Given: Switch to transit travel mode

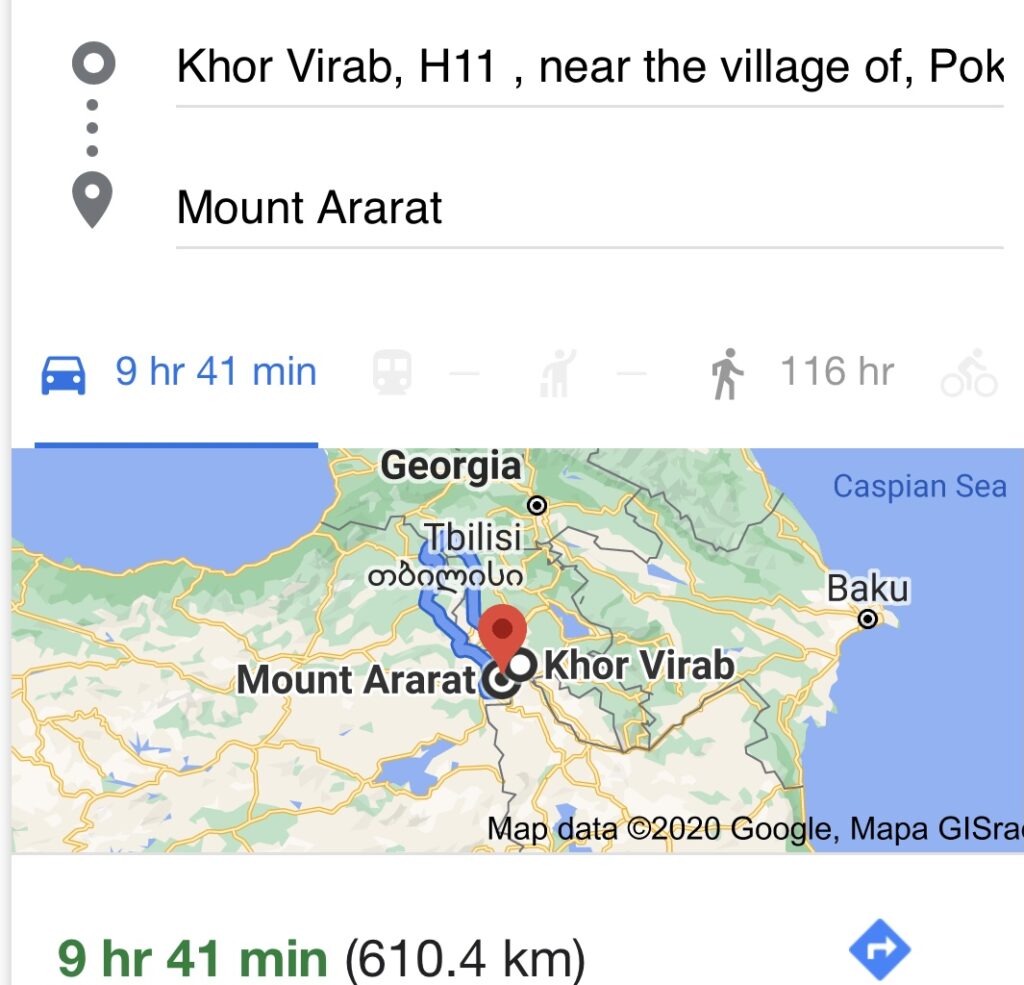Looking at the screenshot, I should click(x=392, y=373).
